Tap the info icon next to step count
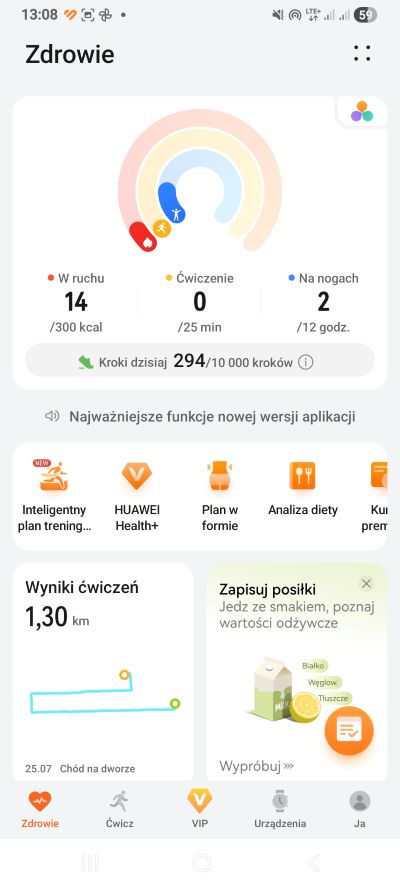The image size is (400, 889). tap(306, 362)
